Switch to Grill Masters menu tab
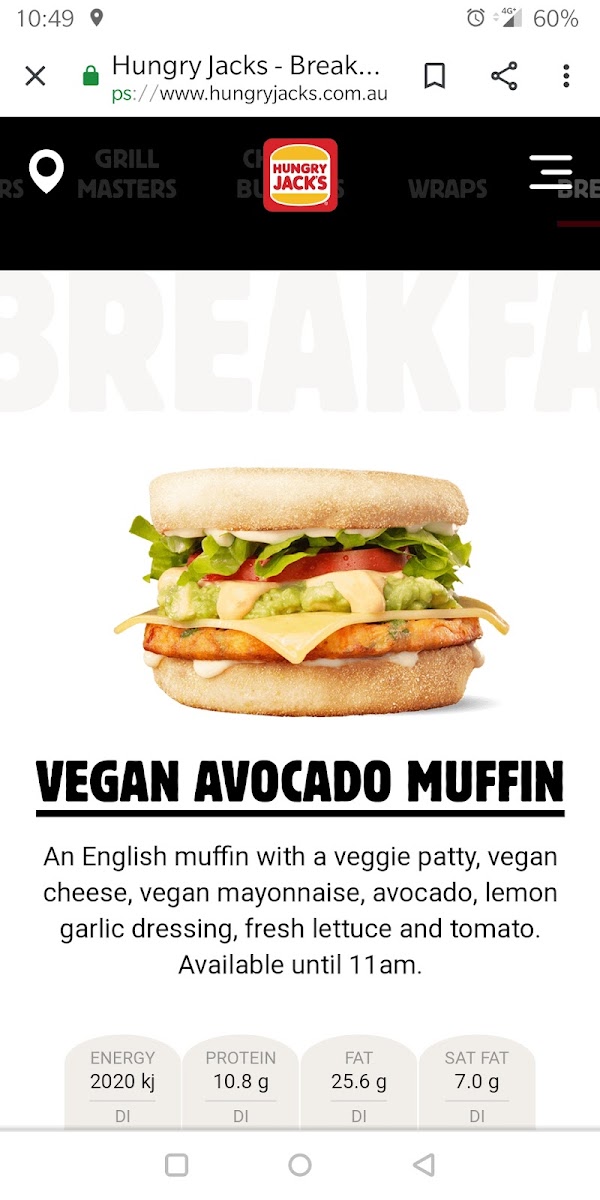Screen dimensions: 600x1200 point(127,174)
